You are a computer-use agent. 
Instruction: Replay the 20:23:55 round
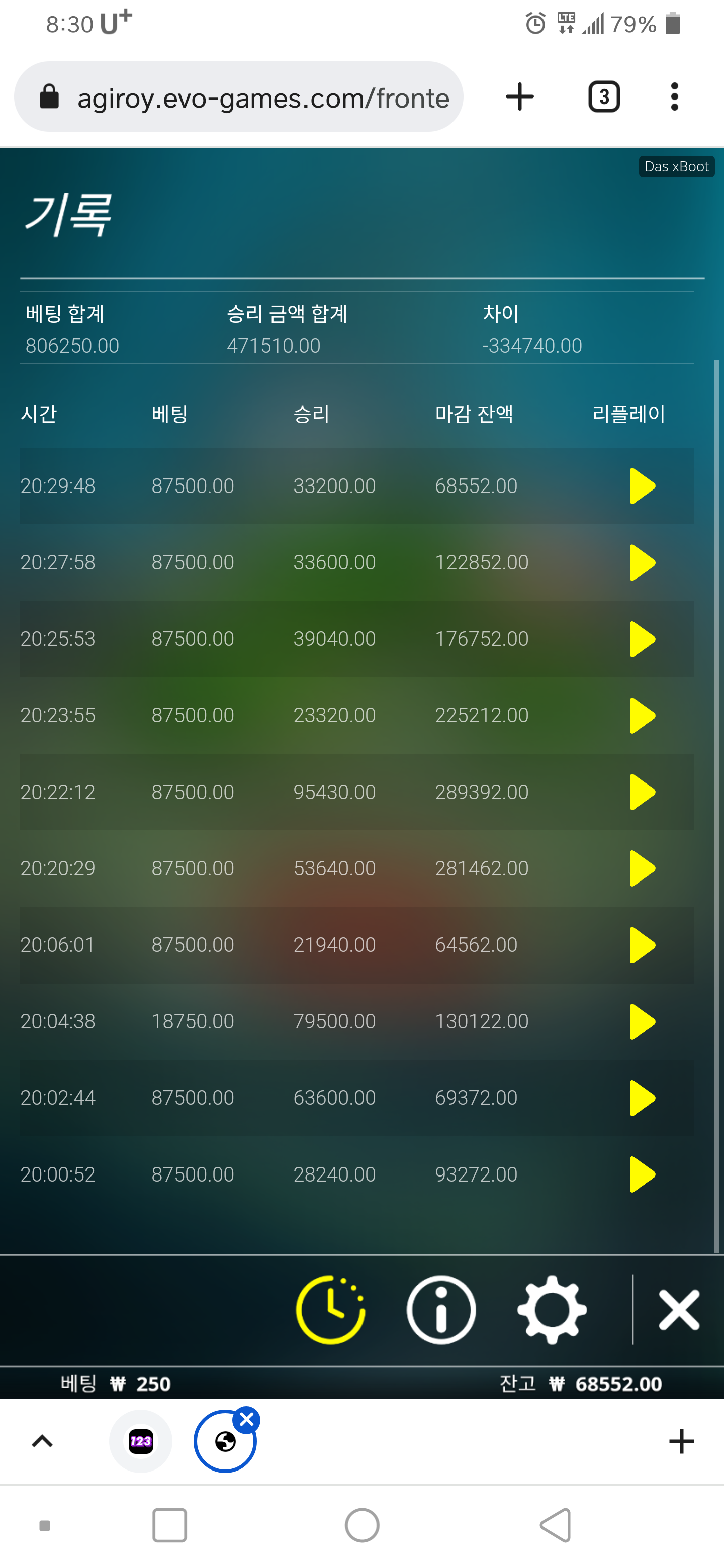click(642, 715)
